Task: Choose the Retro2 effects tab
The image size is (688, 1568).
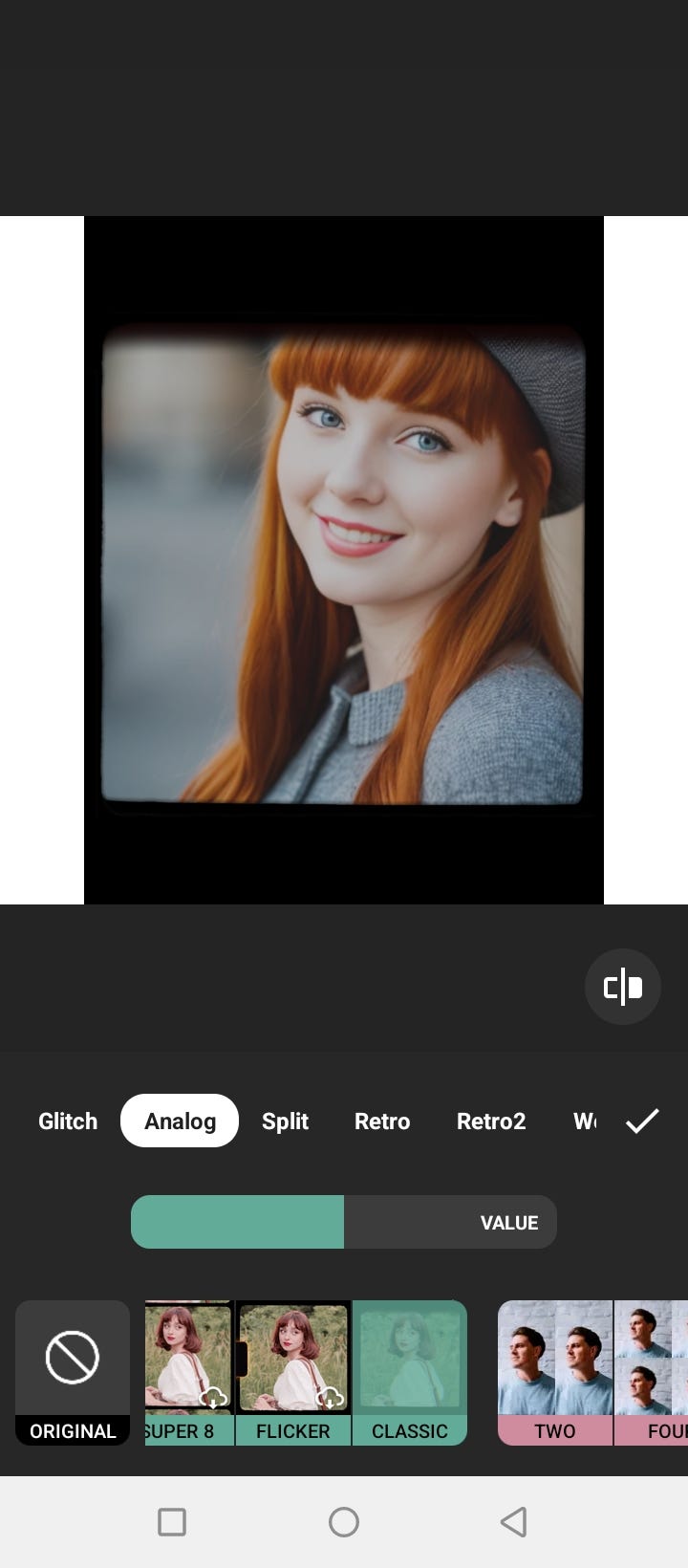Action: pyautogui.click(x=491, y=1121)
